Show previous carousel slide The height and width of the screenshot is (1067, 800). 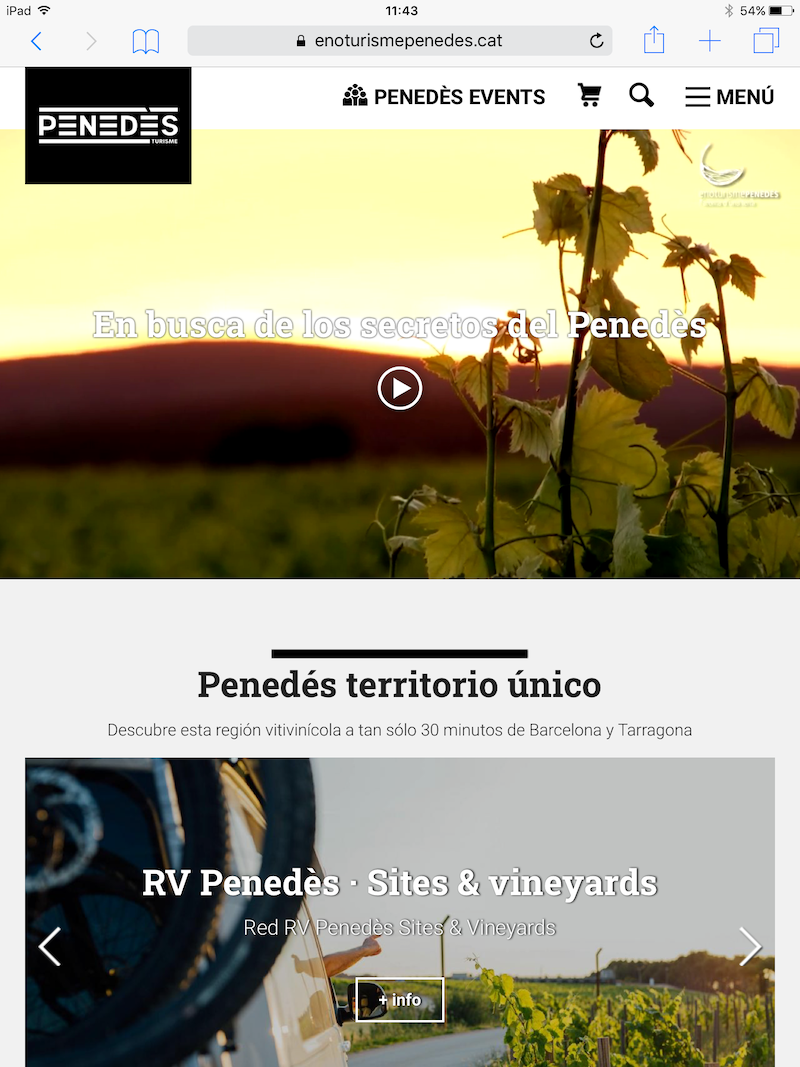50,945
